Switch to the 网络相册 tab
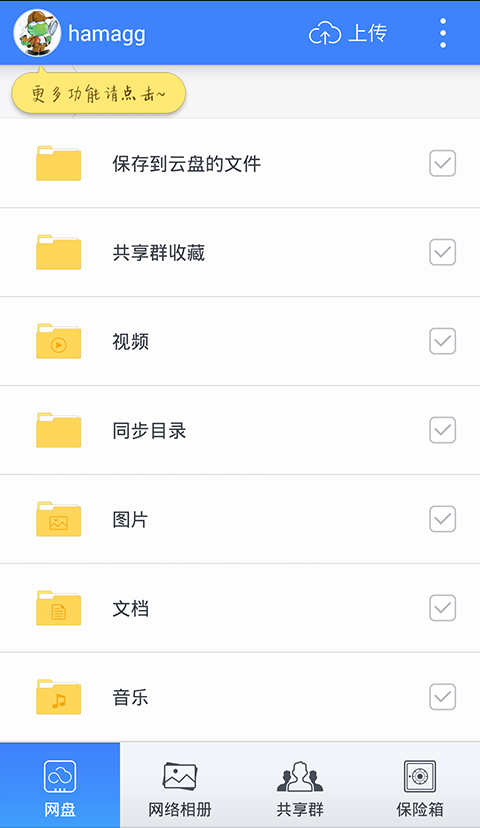 tap(180, 785)
